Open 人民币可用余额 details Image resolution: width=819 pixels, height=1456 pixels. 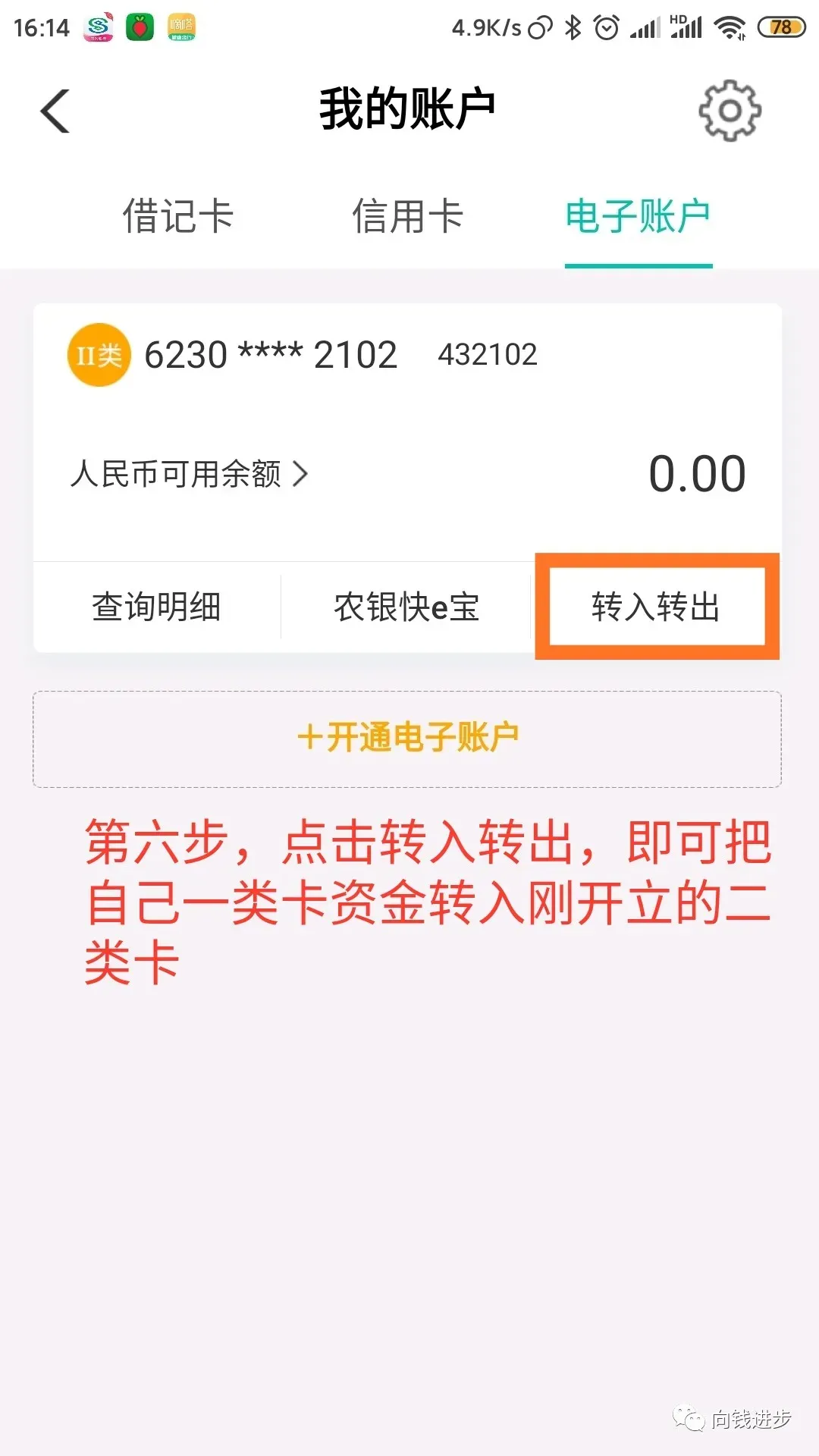click(190, 474)
